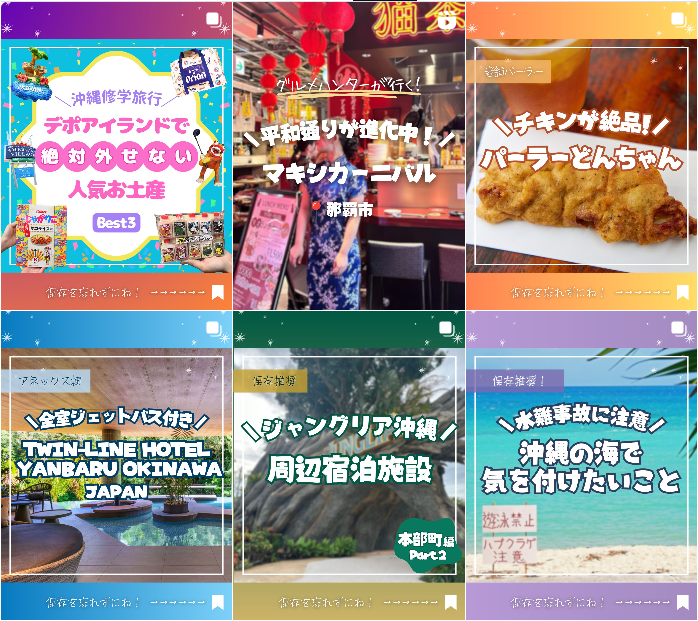The image size is (698, 621).
Task: View the パーラーどんちゃん chicken post
Action: [x=582, y=155]
